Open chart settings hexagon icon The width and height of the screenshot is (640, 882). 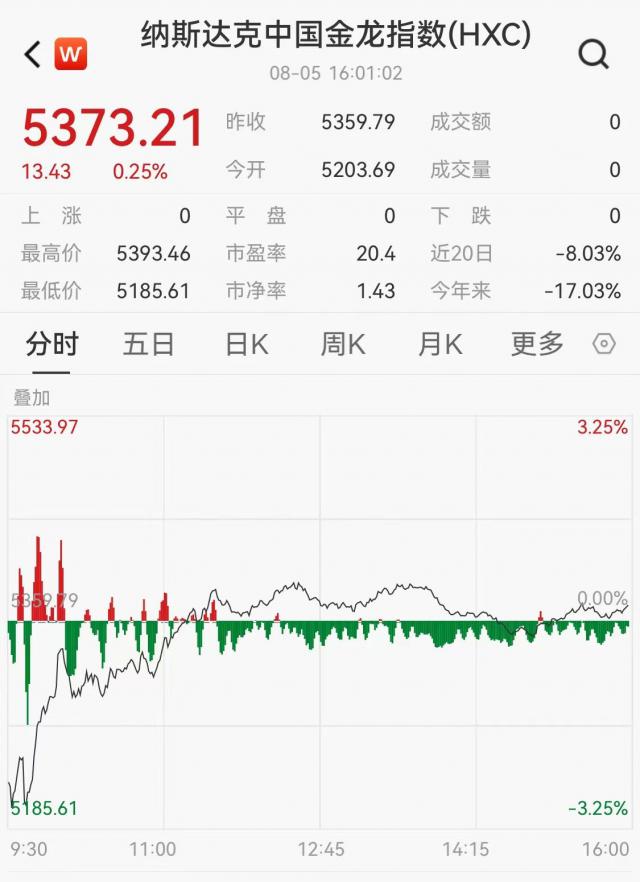(x=604, y=345)
